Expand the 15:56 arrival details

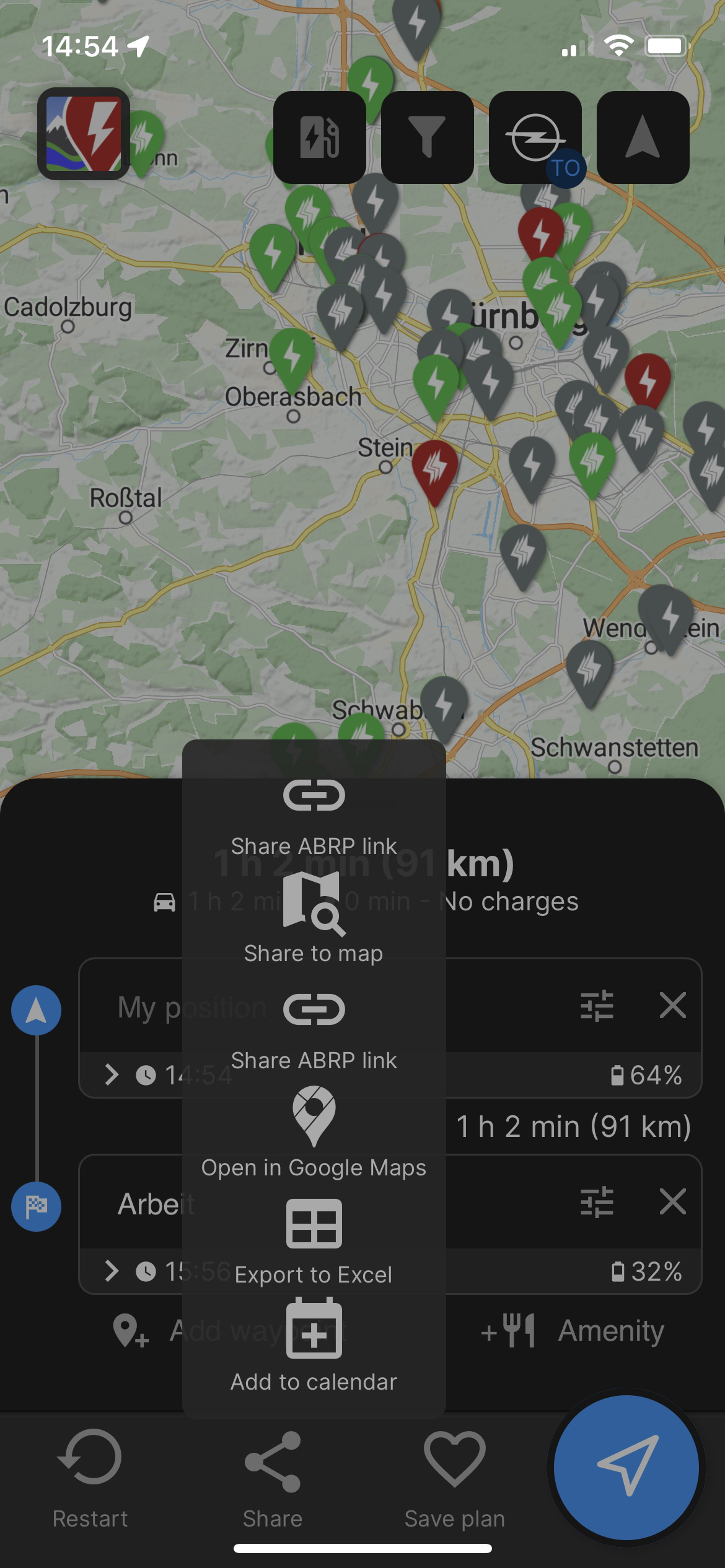click(x=112, y=1271)
